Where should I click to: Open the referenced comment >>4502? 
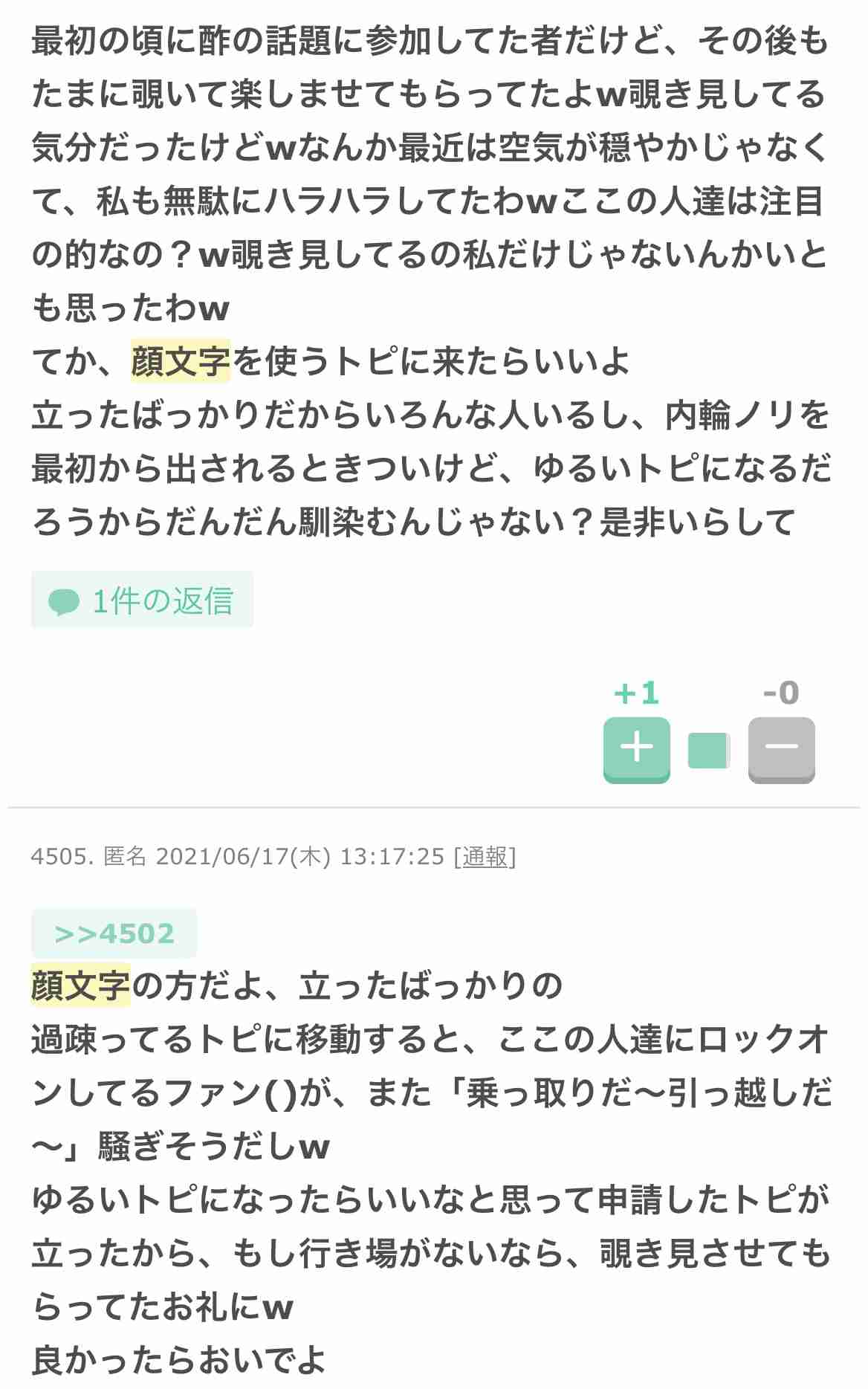click(x=114, y=933)
